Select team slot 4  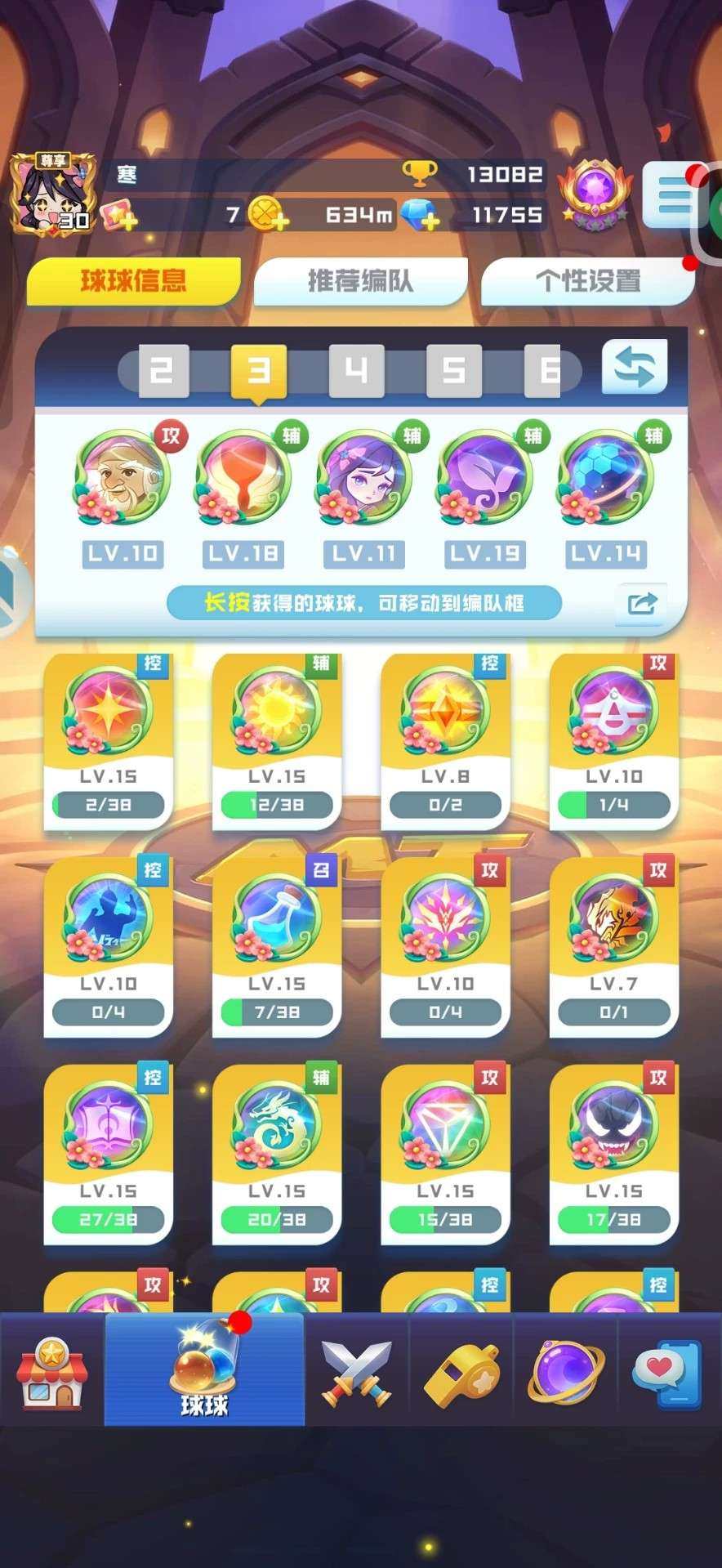point(356,371)
